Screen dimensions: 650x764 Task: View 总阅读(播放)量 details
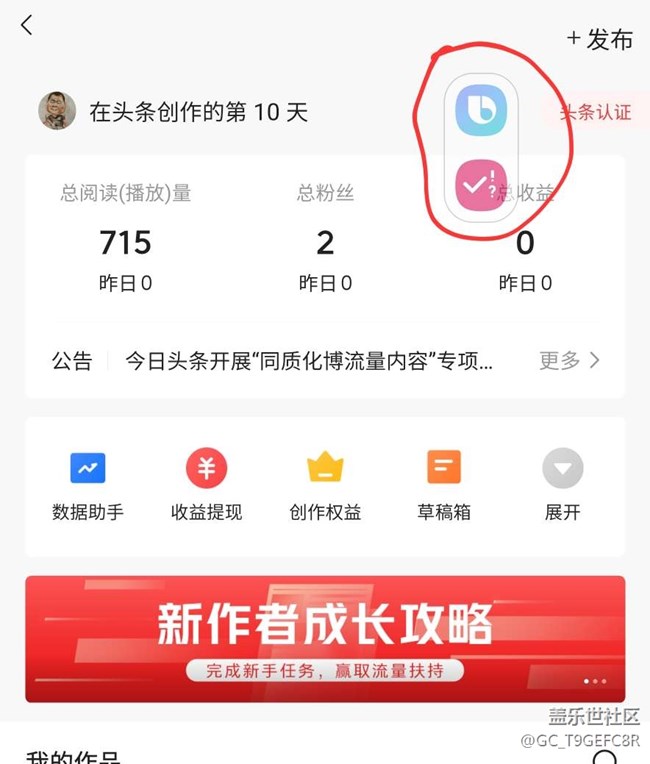coord(125,241)
